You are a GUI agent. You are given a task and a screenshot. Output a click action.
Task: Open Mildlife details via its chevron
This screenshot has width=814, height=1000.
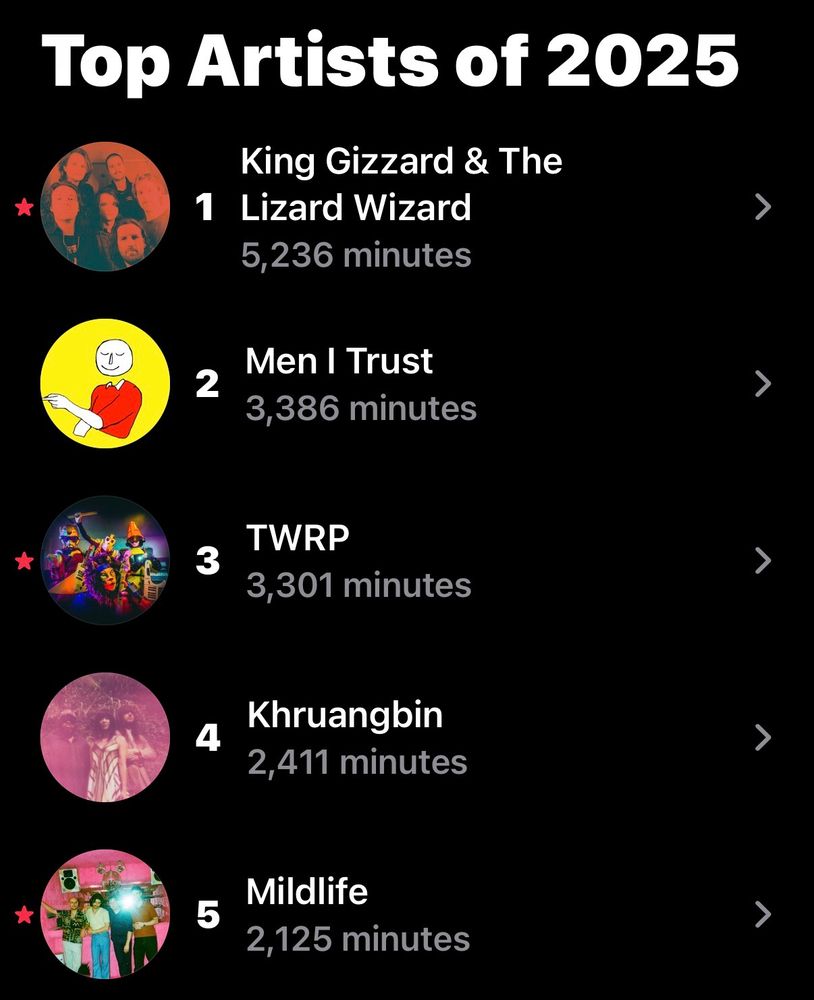pos(763,915)
